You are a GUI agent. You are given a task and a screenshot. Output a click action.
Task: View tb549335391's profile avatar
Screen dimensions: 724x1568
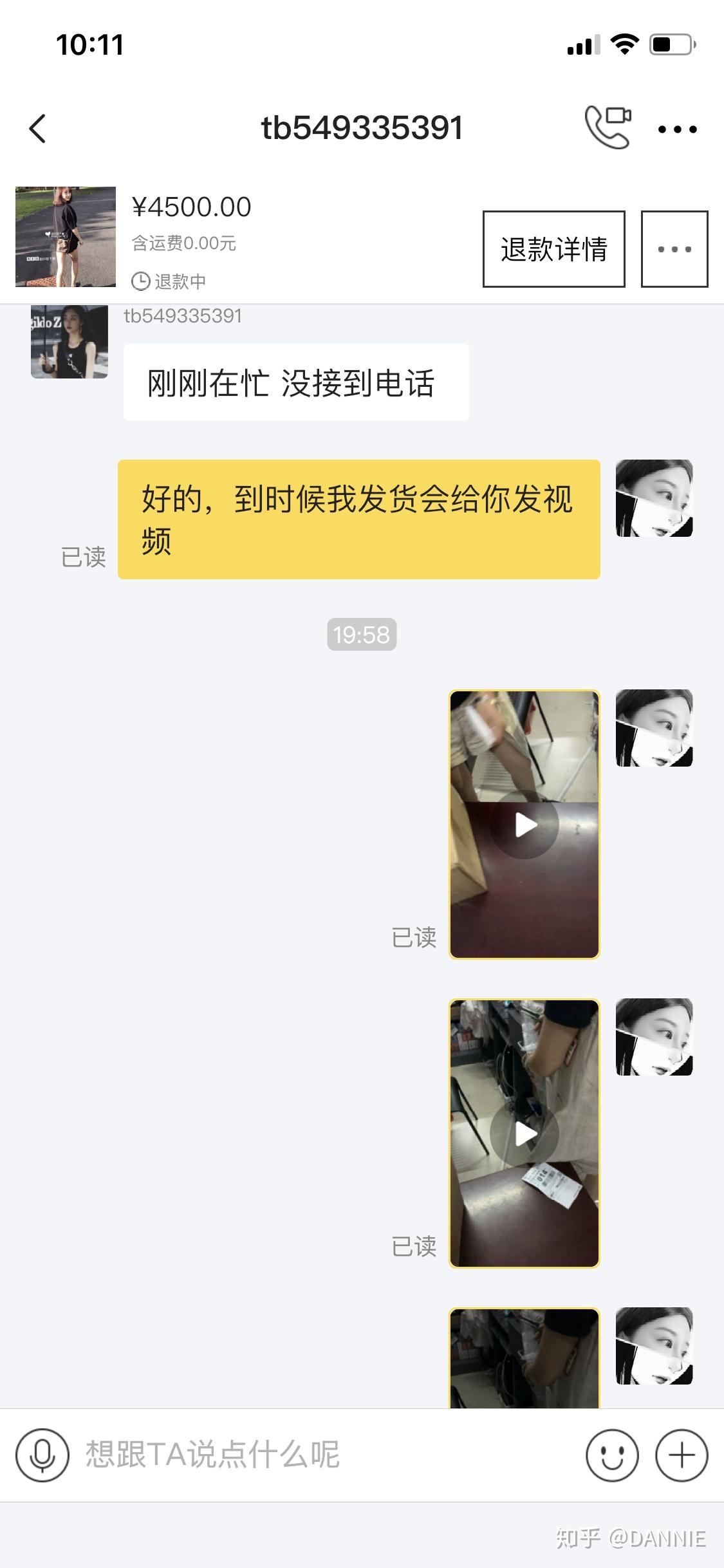70,342
